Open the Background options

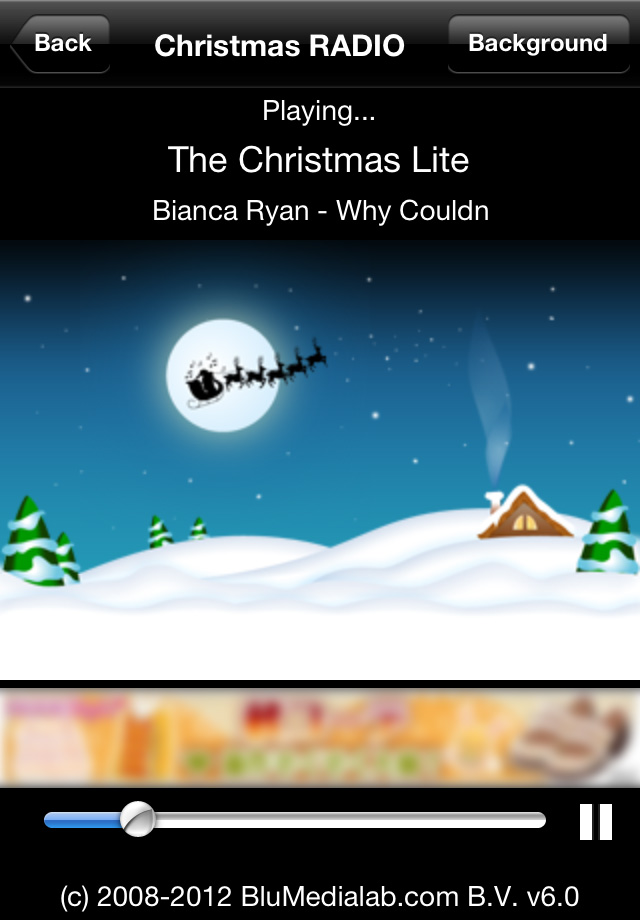[538, 44]
